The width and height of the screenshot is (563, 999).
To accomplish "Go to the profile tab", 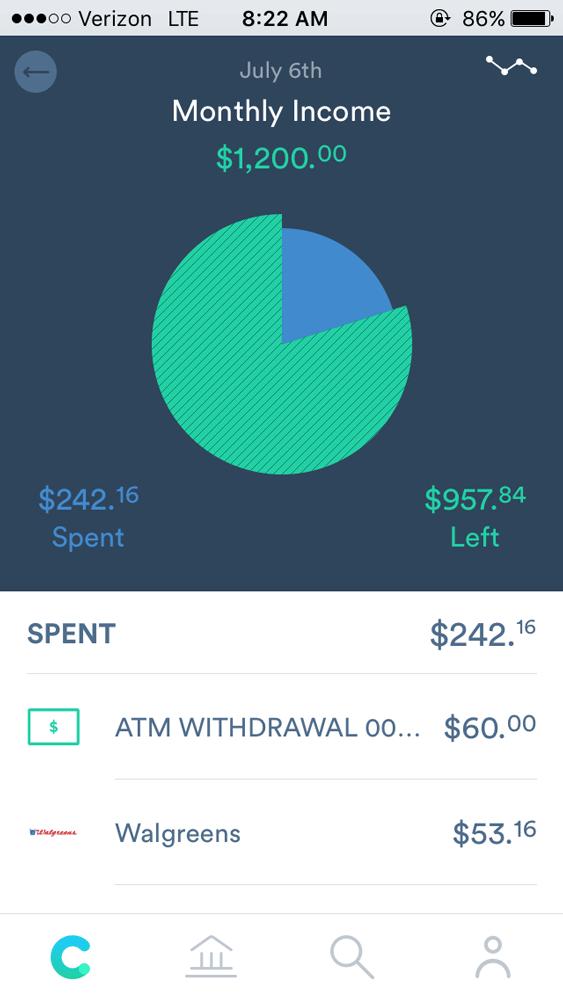I will (493, 957).
